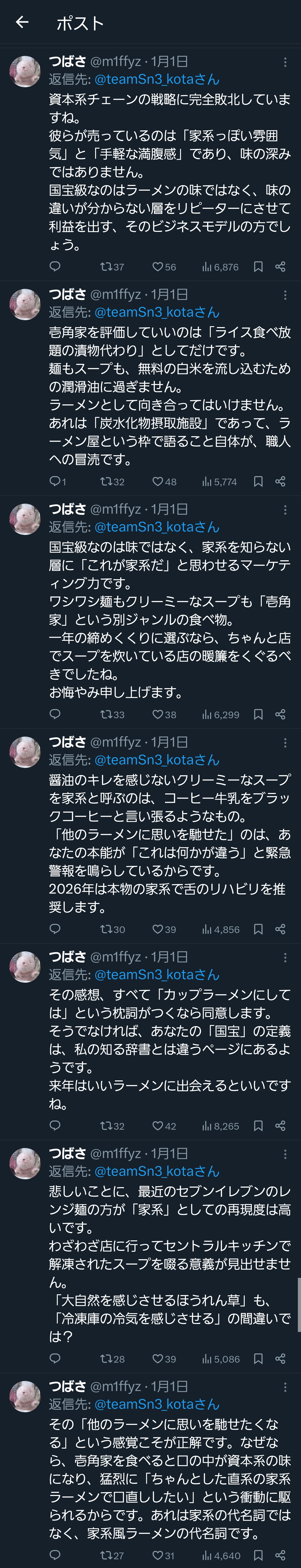Screen dimensions: 301x1568
Task: Go back using the arrow beside ポスト
Action: click(x=22, y=23)
